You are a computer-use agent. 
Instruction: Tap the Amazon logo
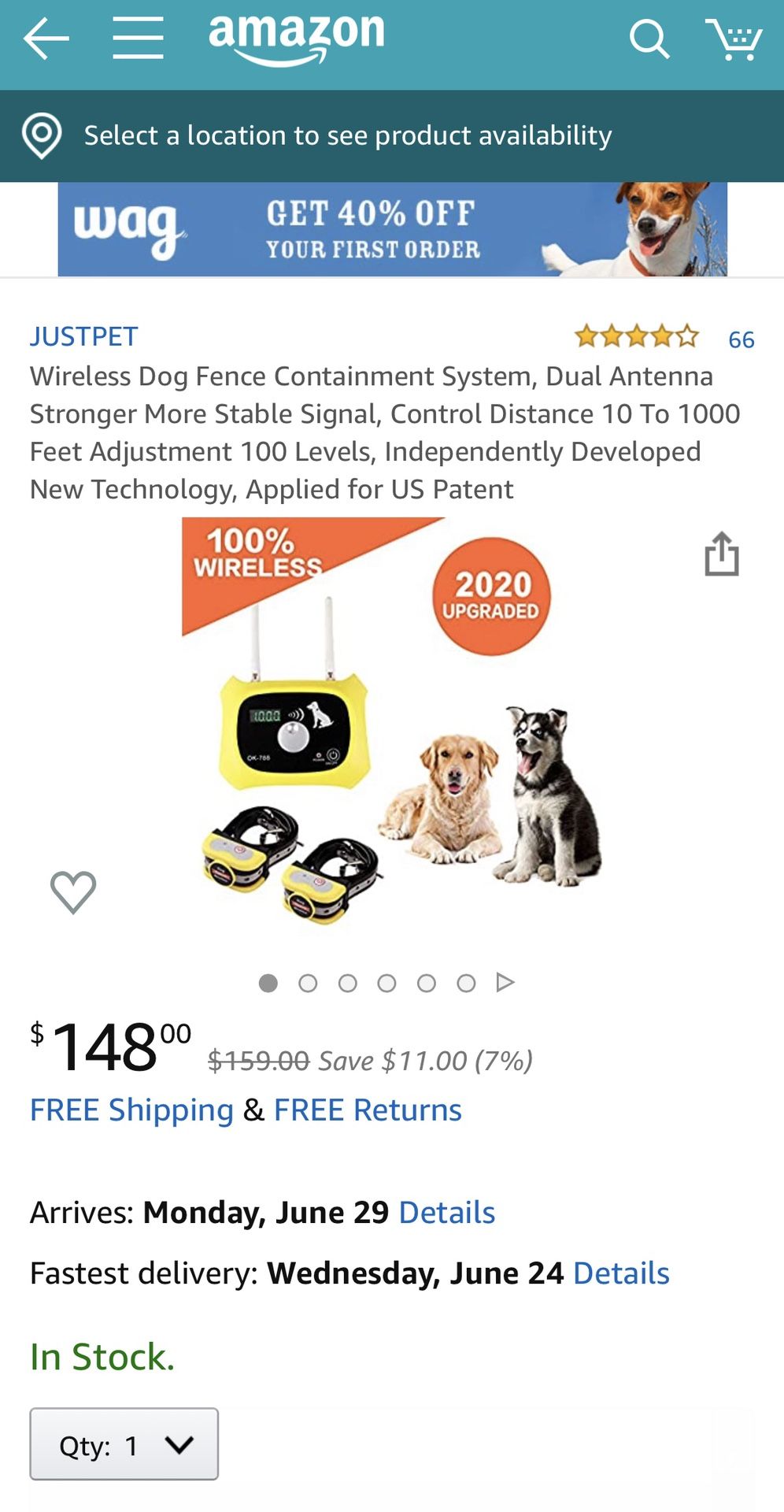[x=295, y=38]
